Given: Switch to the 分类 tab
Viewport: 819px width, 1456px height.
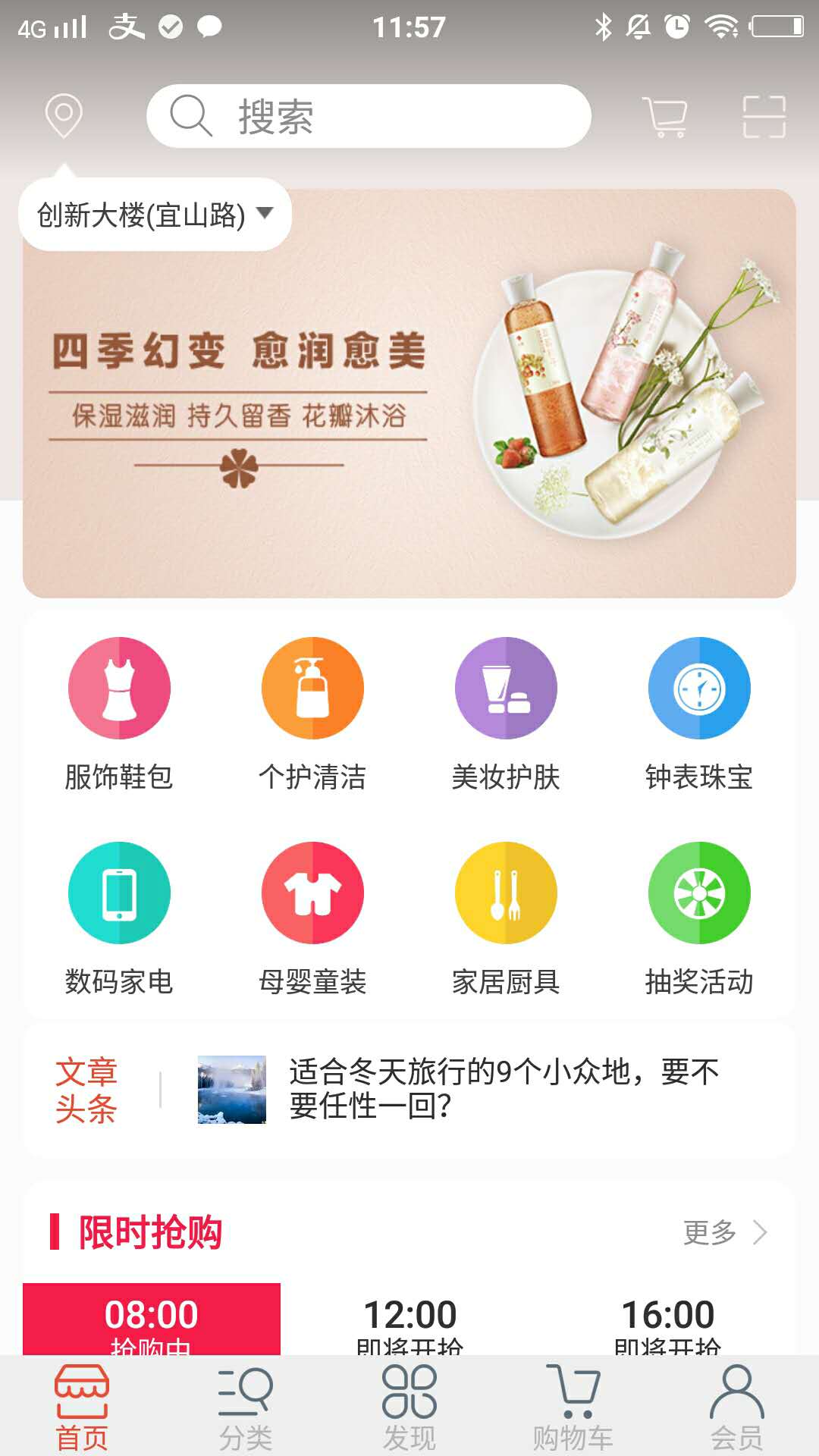Looking at the screenshot, I should click(246, 1407).
